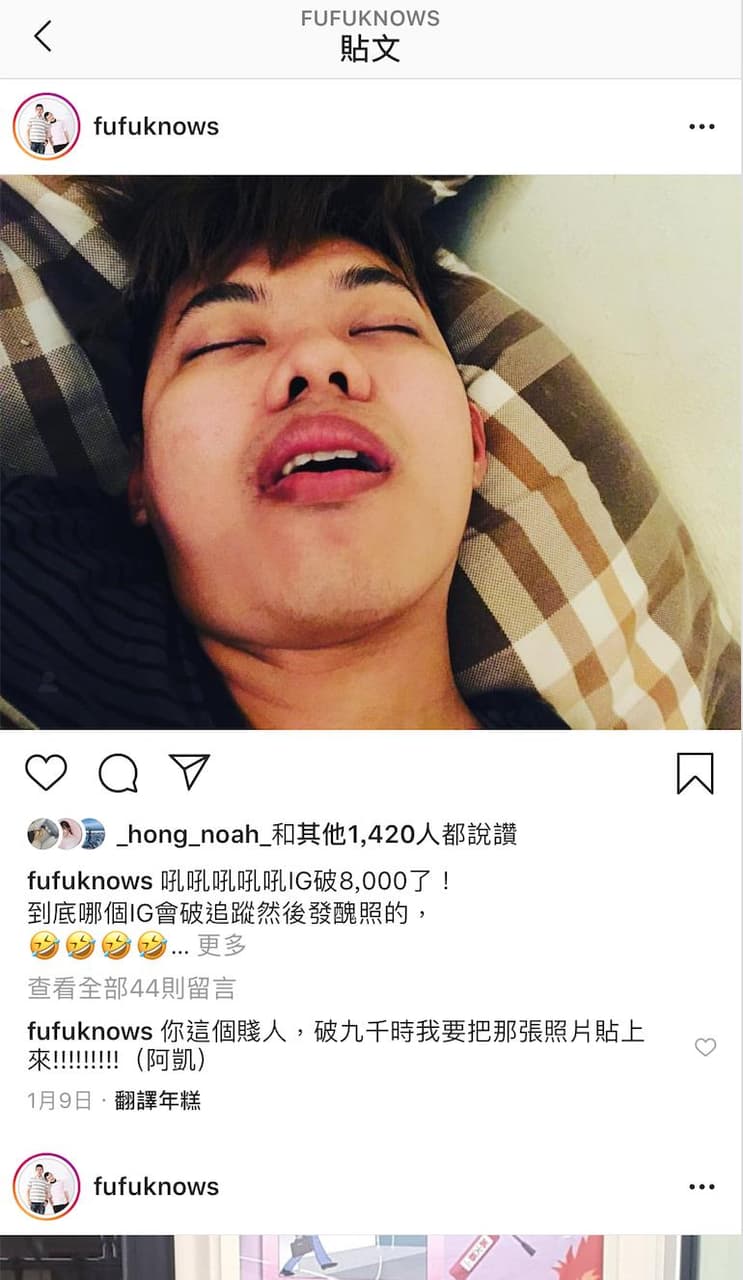Open the sleeping selfie photo
Image resolution: width=743 pixels, height=1280 pixels.
click(371, 452)
